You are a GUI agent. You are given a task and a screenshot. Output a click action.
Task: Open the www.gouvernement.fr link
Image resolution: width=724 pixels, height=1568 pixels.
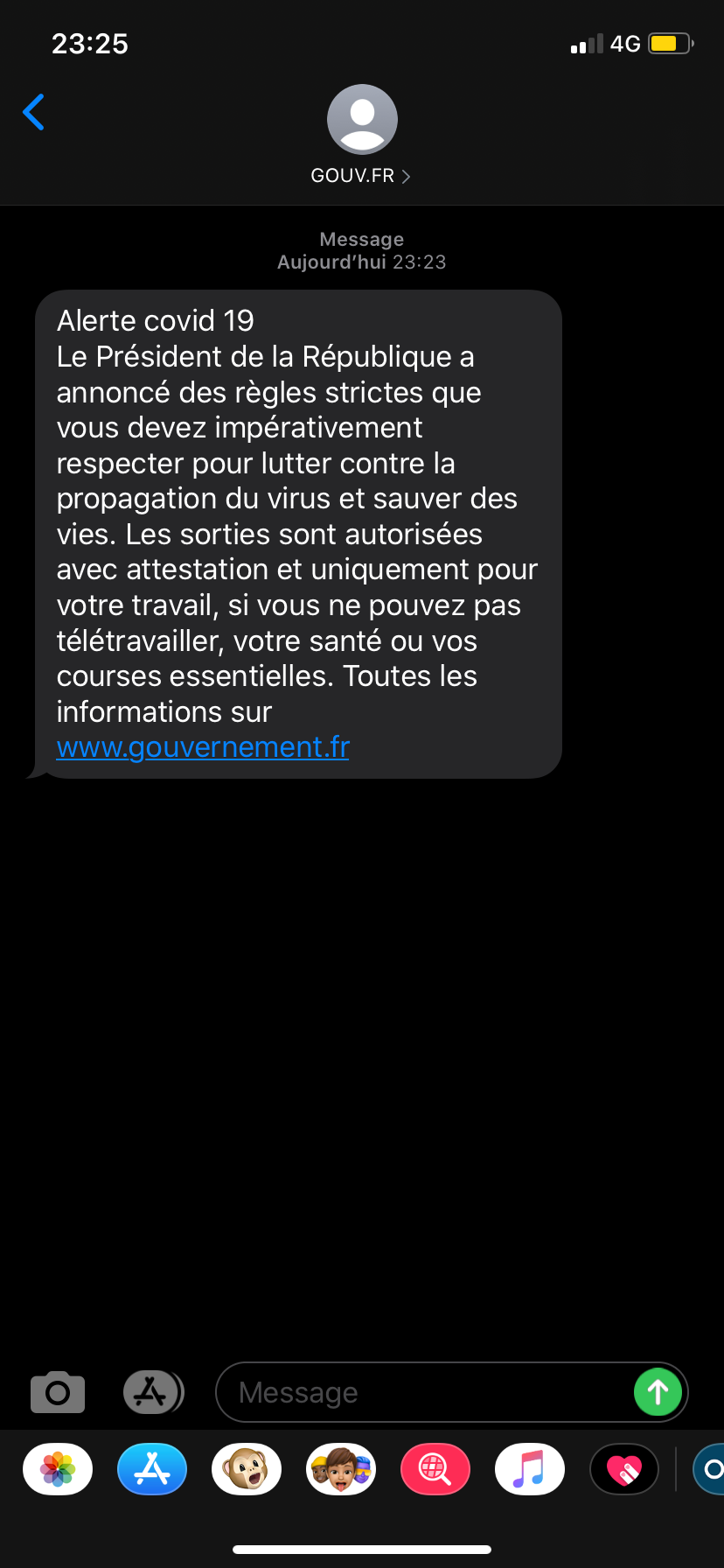tap(203, 747)
